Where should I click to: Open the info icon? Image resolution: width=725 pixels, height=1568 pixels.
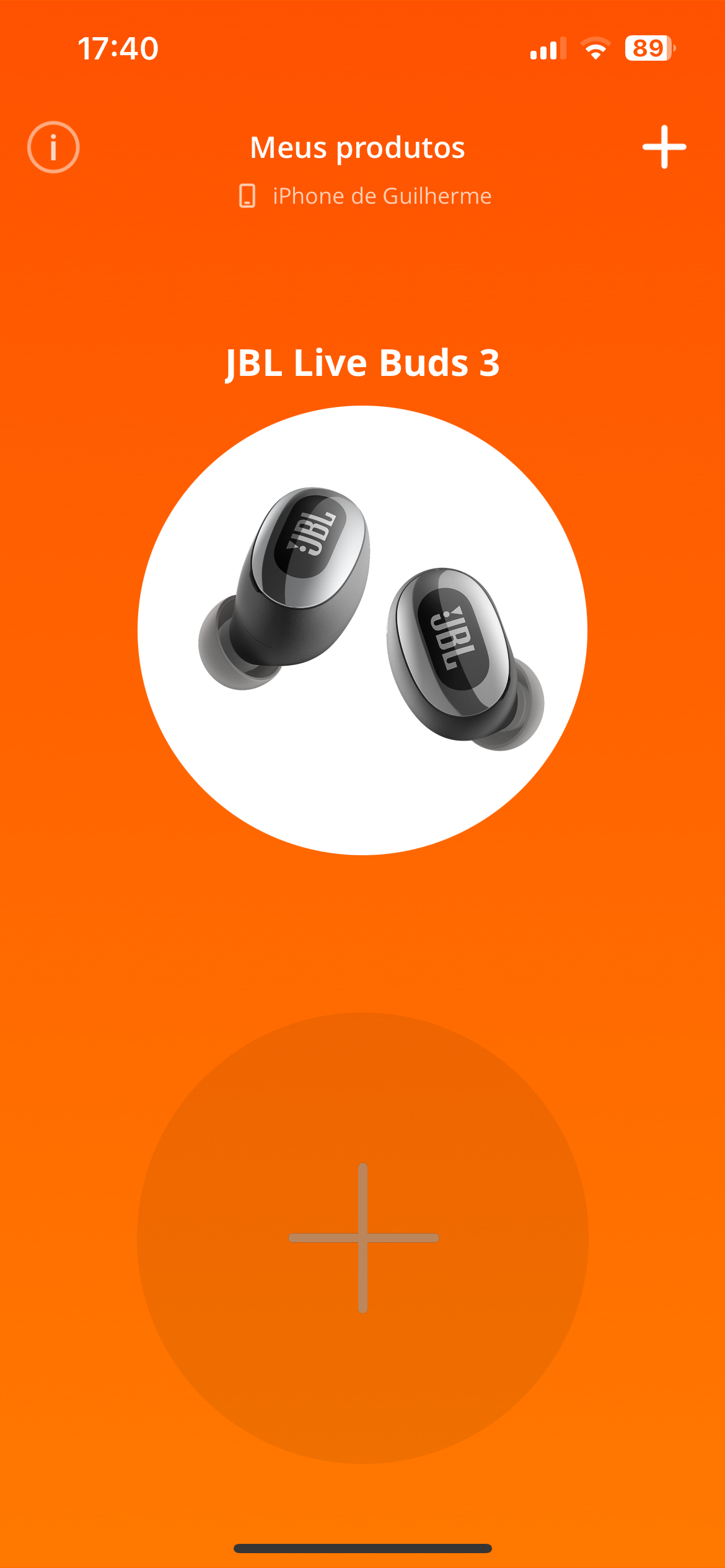[x=53, y=147]
